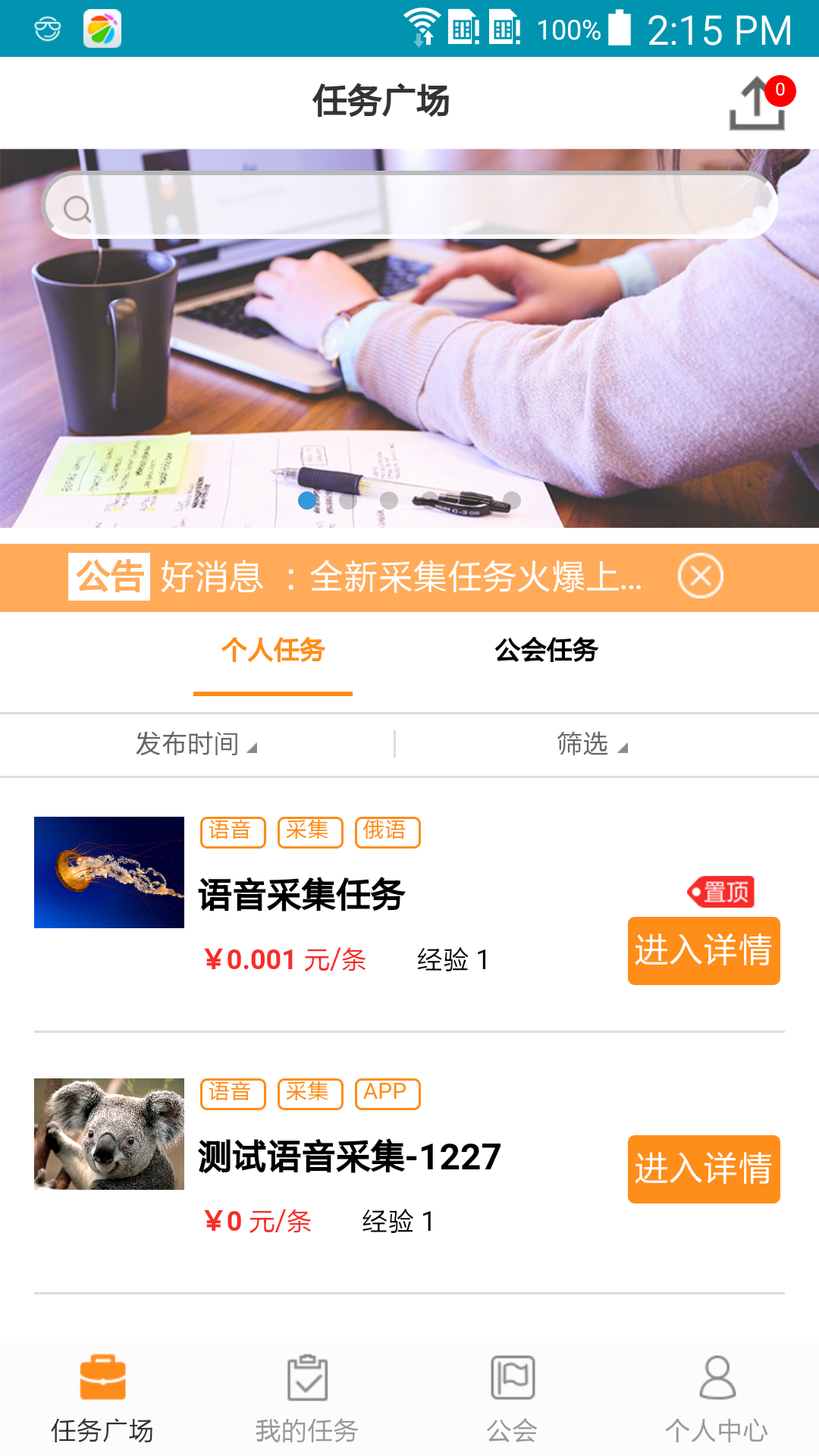Tap the app launcher icon in the status bar
Screen dimensions: 819x1456
point(102,27)
